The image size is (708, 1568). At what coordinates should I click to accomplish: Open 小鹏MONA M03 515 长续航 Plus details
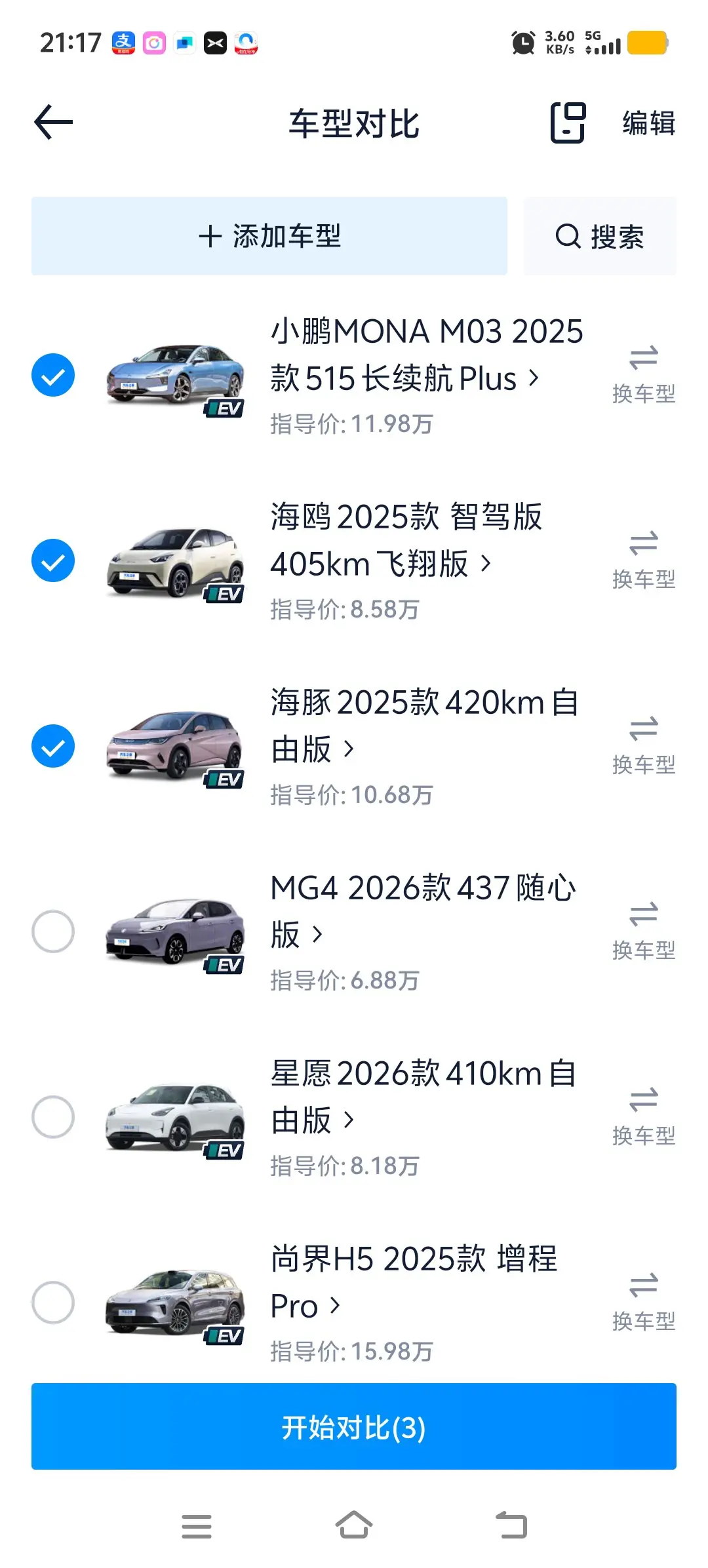pyautogui.click(x=426, y=355)
